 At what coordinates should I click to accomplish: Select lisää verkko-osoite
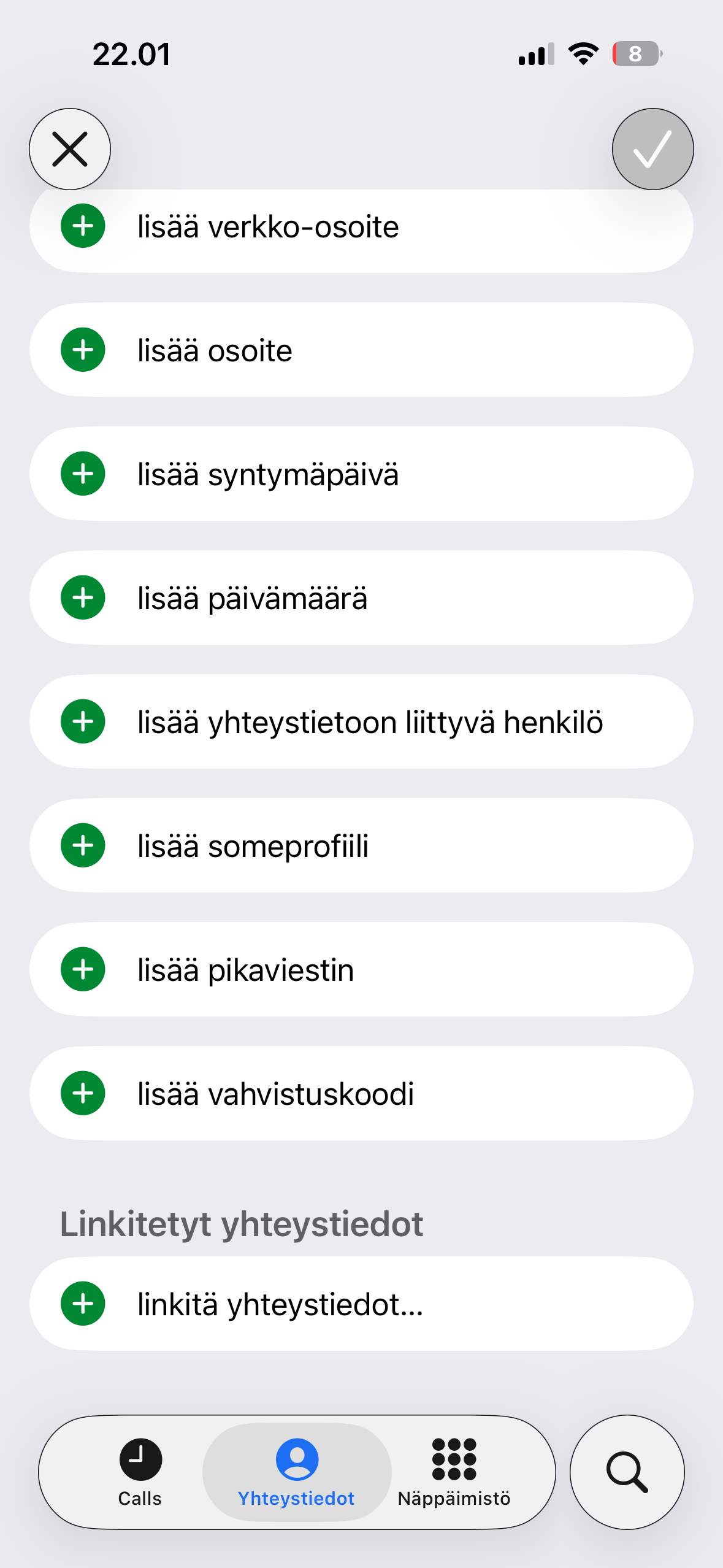361,227
